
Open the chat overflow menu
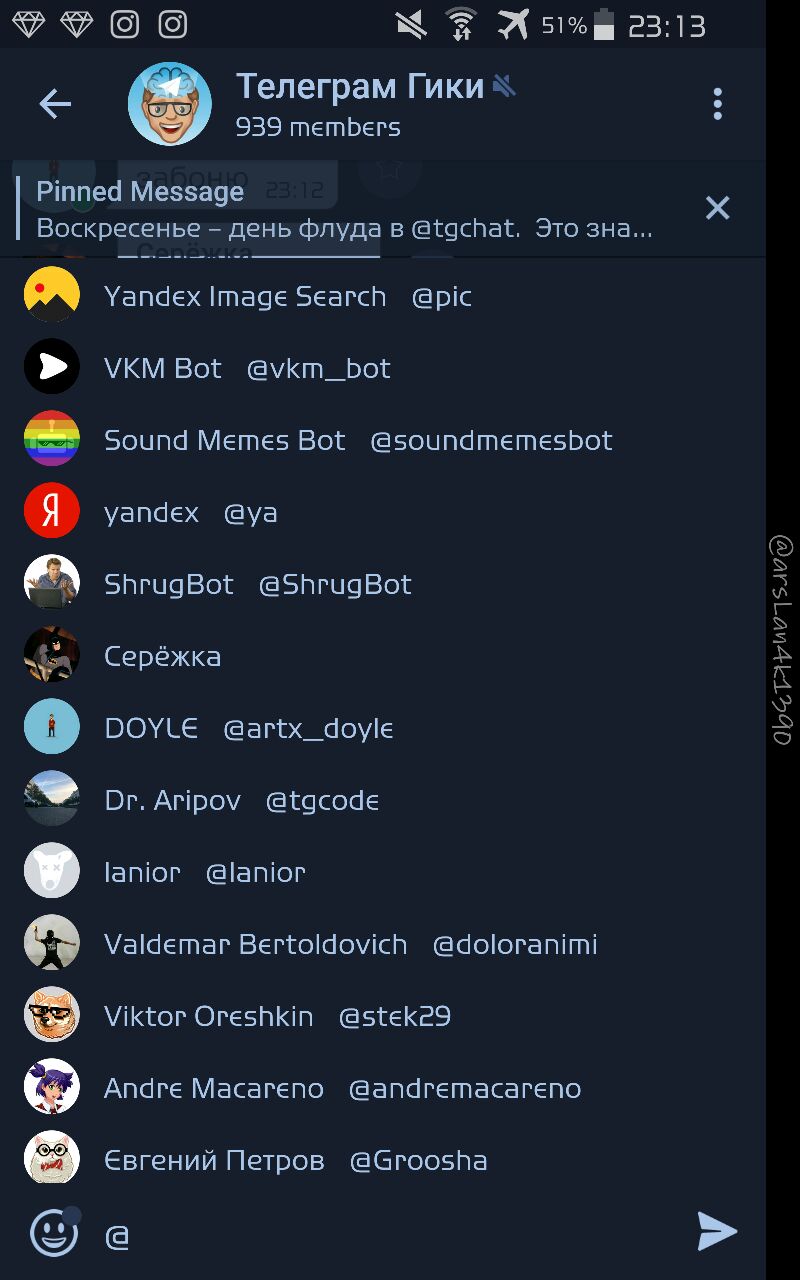point(717,104)
